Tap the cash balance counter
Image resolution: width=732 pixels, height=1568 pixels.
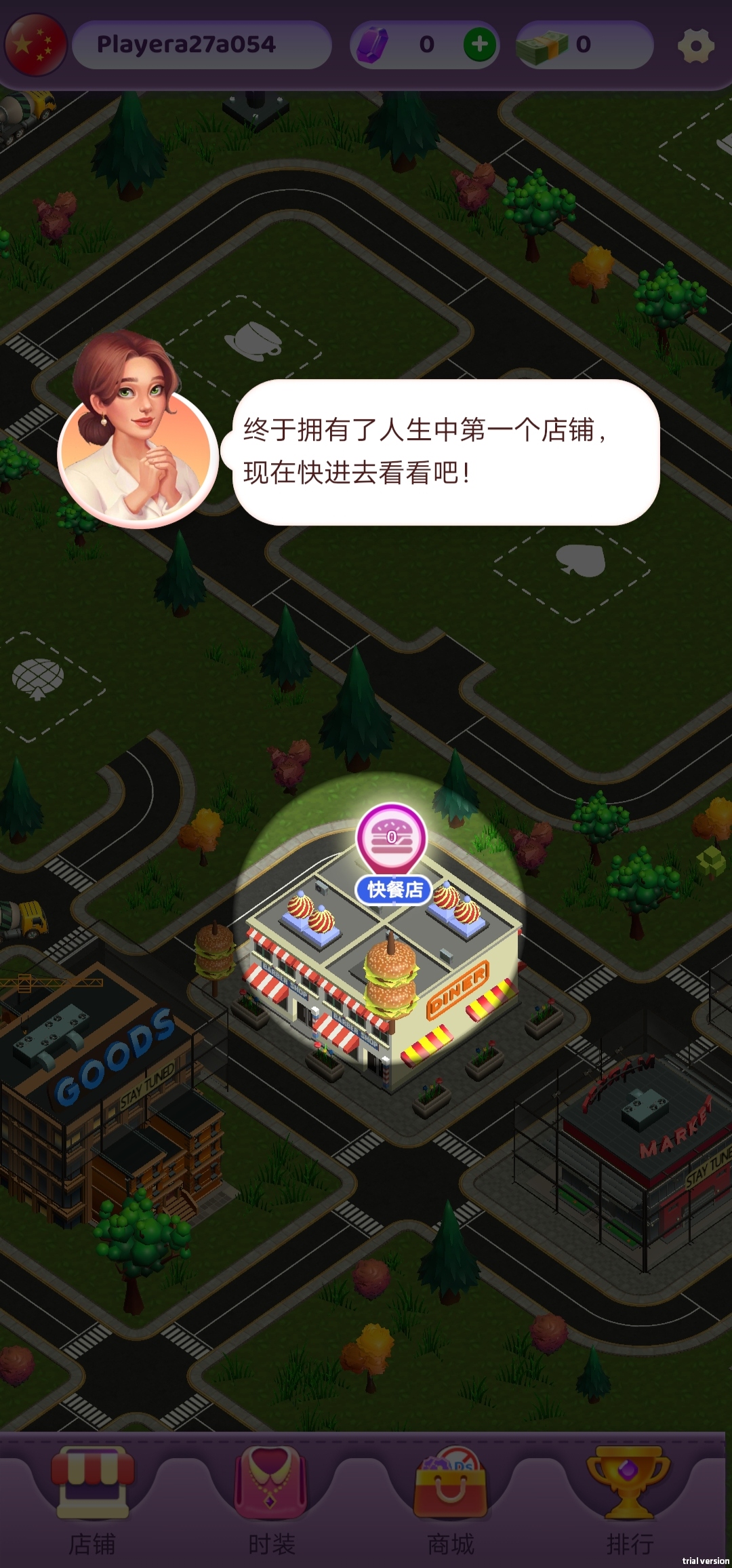click(x=584, y=45)
